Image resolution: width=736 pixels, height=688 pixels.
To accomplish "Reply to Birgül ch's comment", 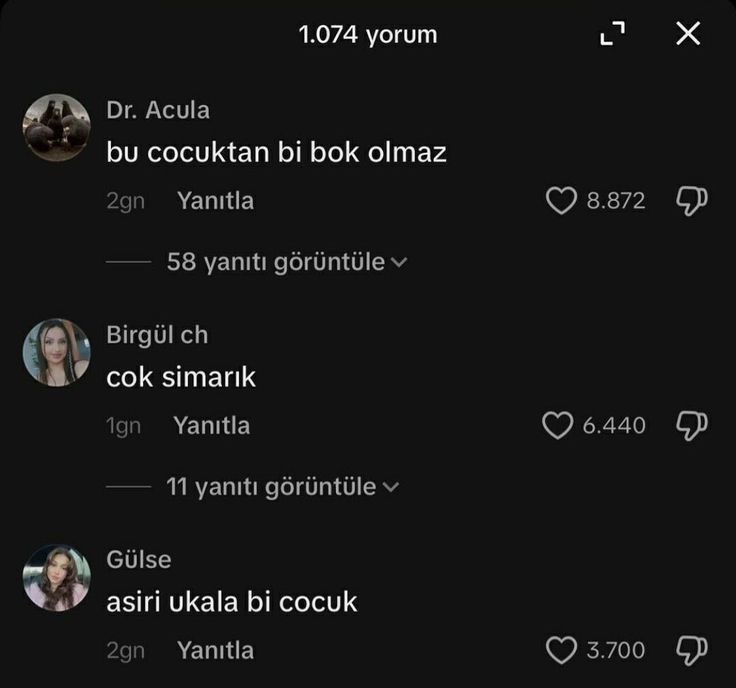I will [211, 426].
